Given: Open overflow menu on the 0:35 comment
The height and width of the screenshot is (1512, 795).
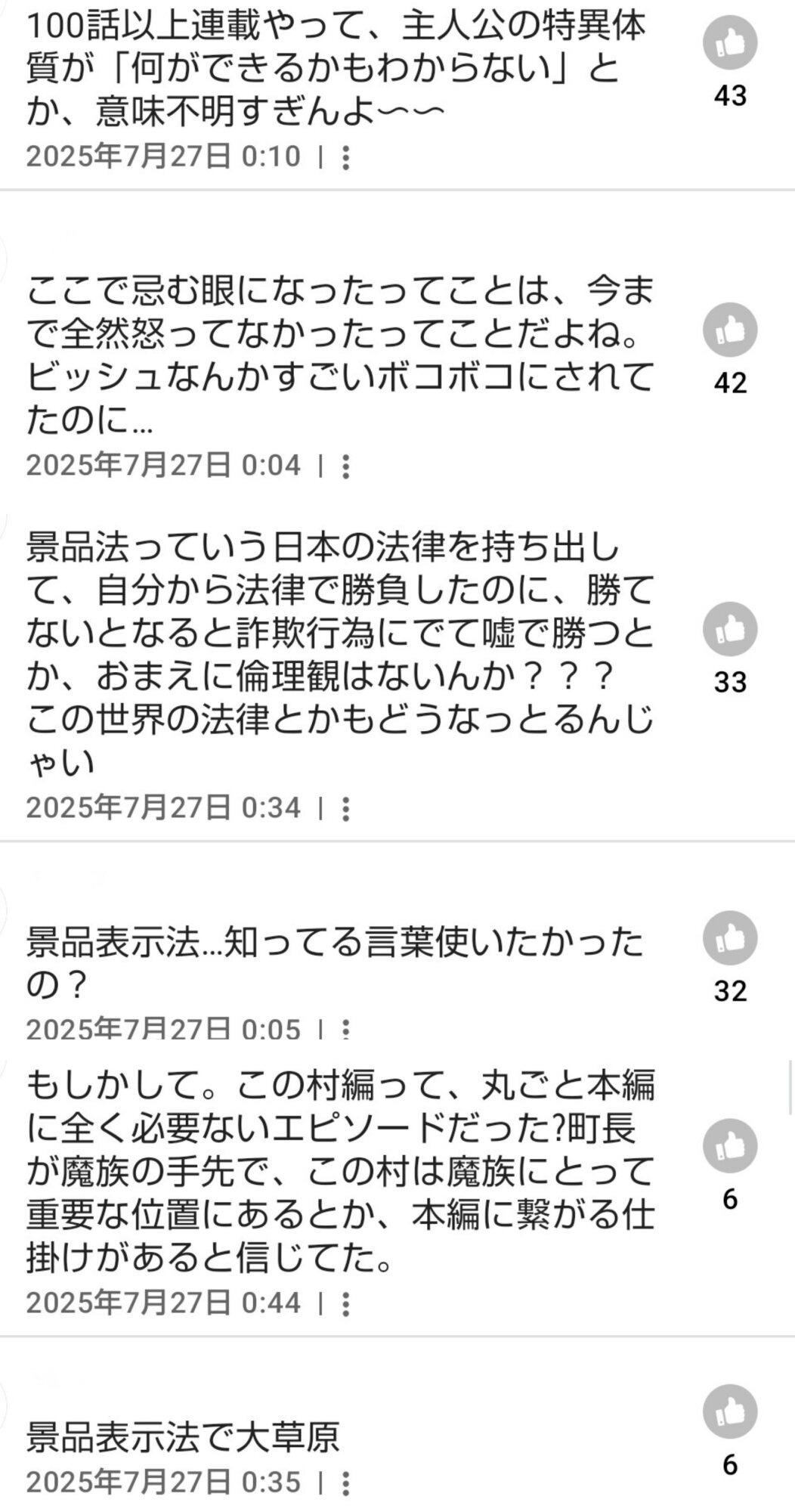Looking at the screenshot, I should 345,1483.
